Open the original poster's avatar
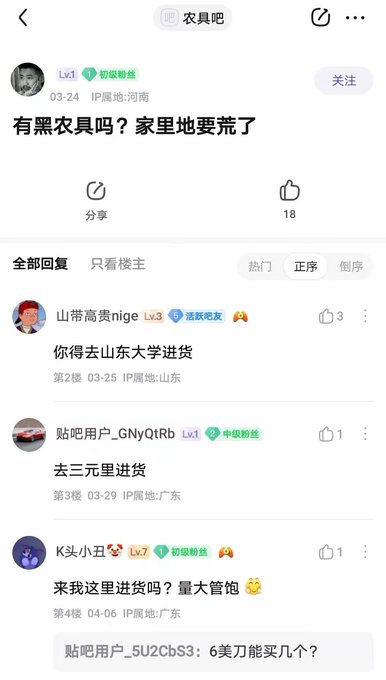386x680 pixels. 27,80
